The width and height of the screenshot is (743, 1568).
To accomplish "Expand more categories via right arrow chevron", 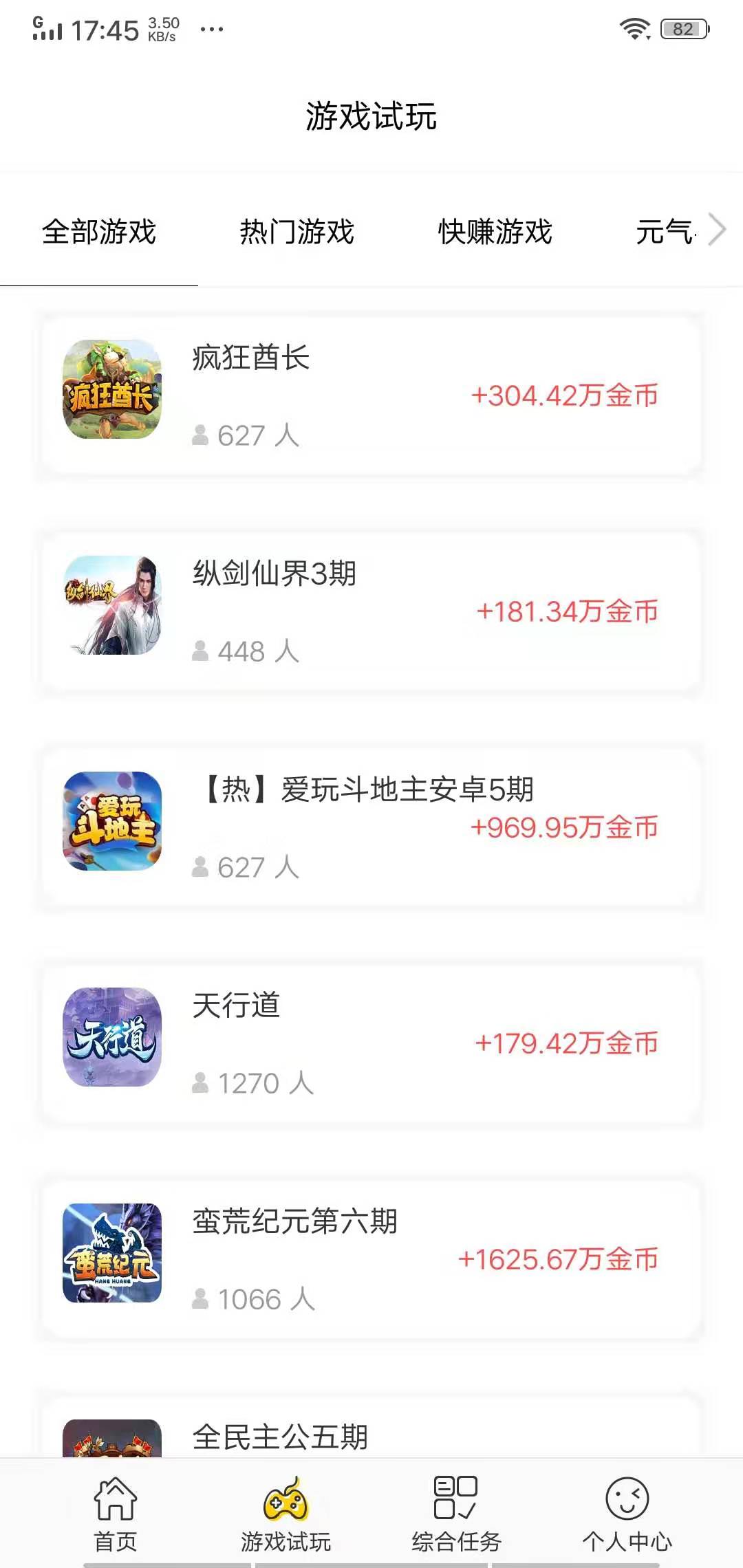I will 718,228.
